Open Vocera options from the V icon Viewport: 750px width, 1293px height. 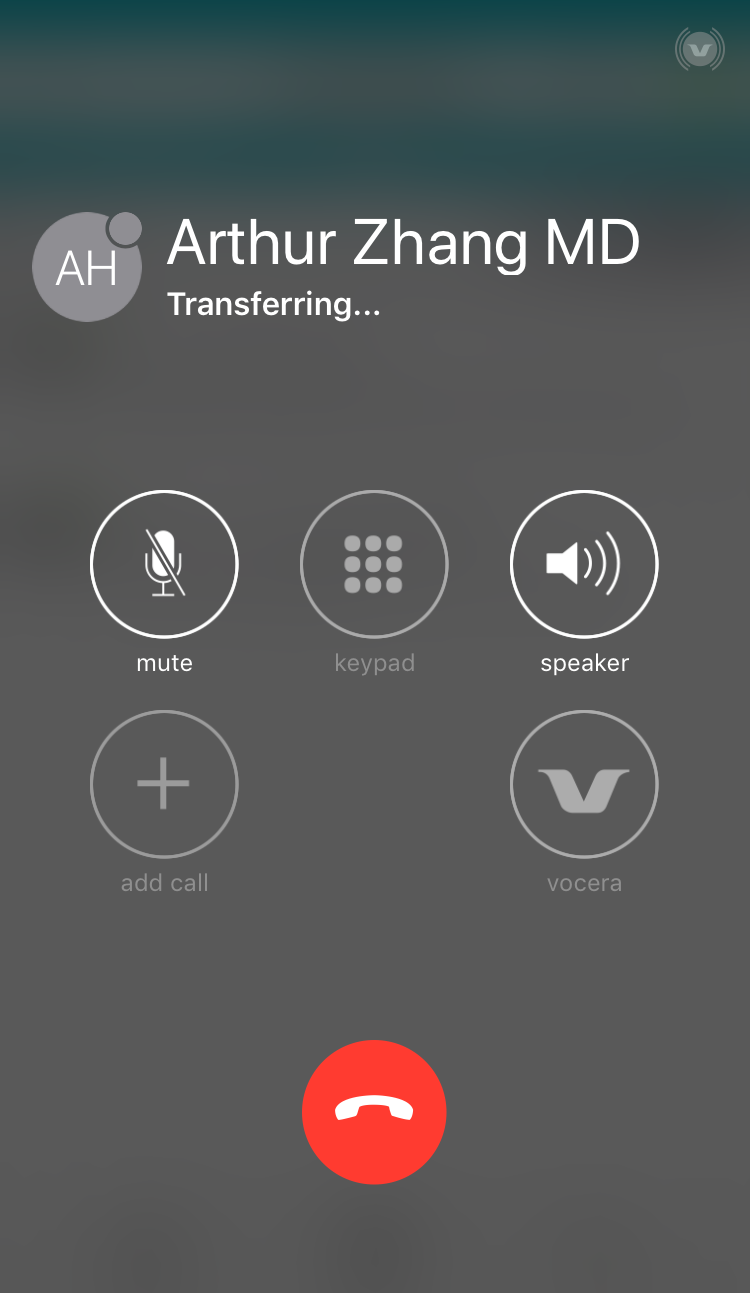point(584,784)
